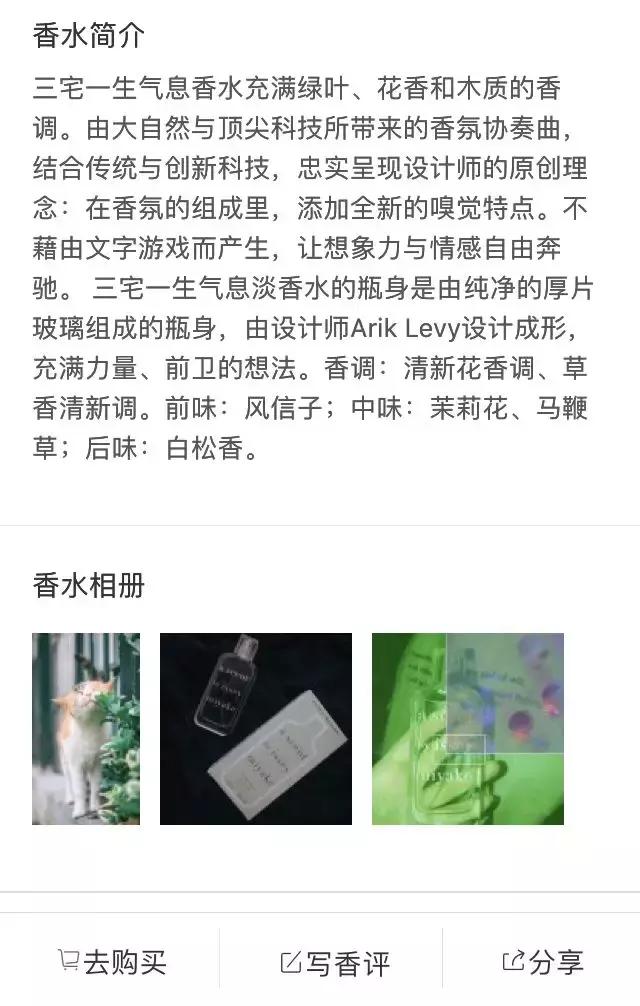Share this perfume page via 分享
The width and height of the screenshot is (640, 1006).
[x=543, y=962]
